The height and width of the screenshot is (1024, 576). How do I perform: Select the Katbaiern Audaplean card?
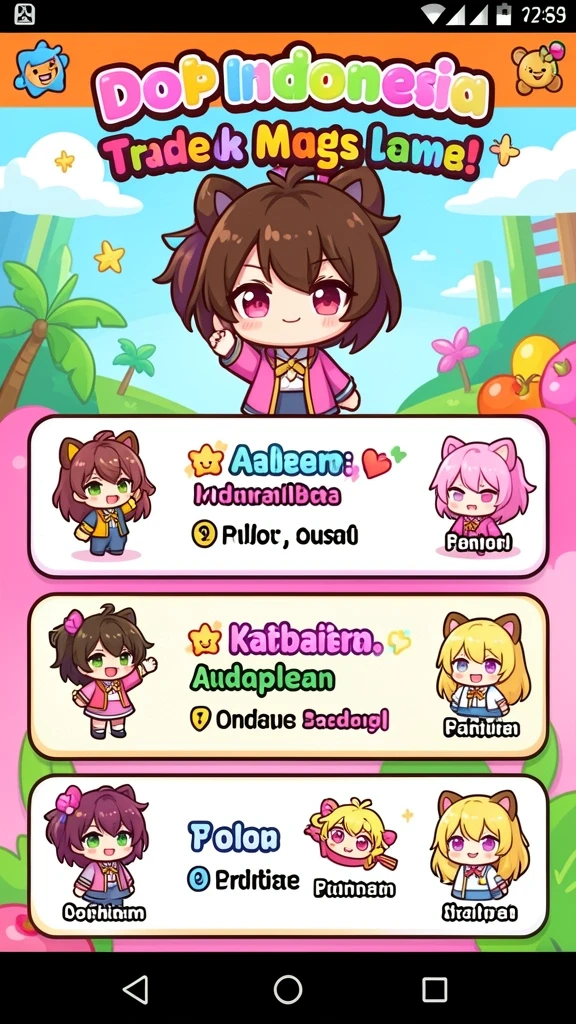[x=288, y=677]
